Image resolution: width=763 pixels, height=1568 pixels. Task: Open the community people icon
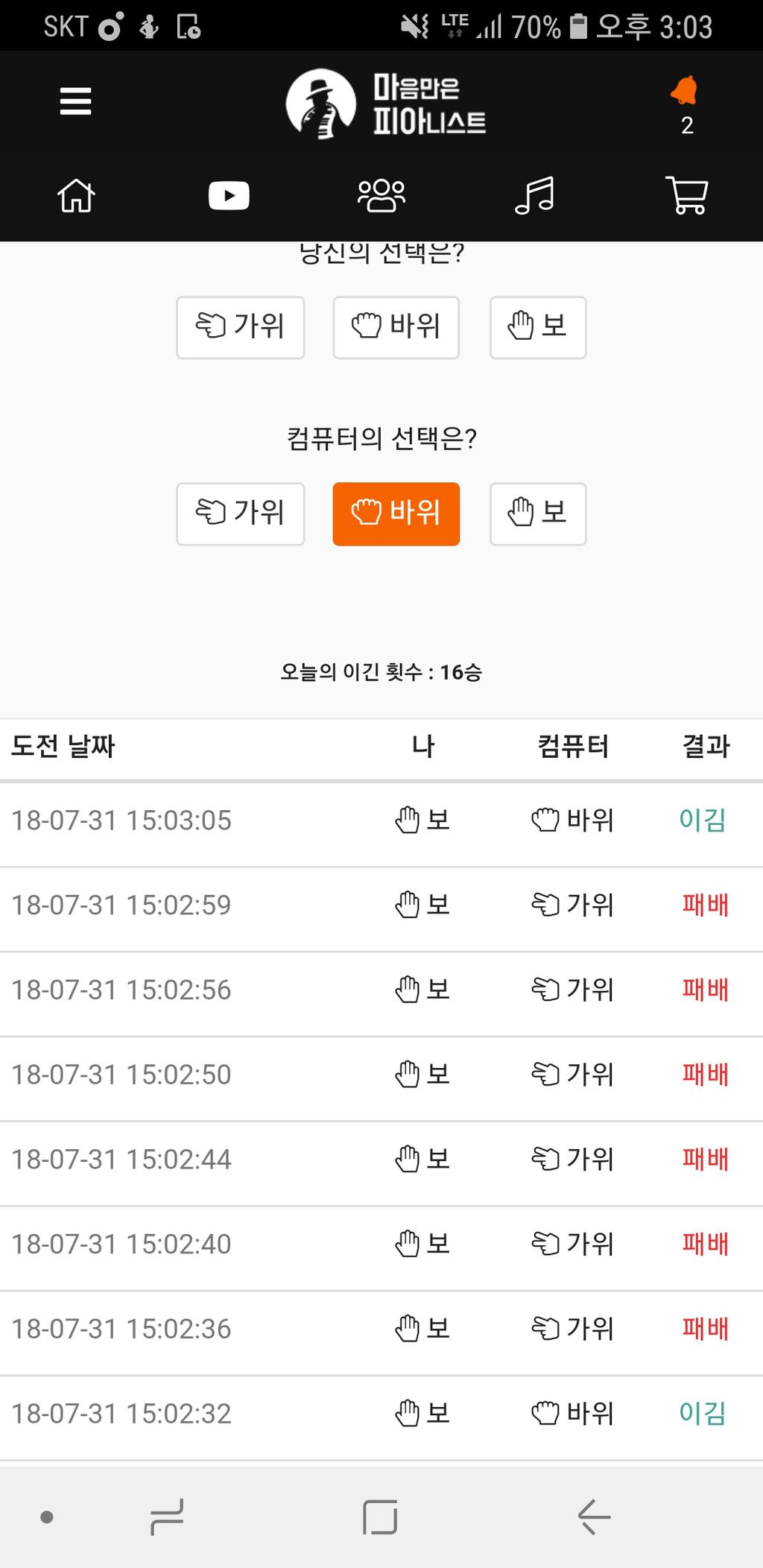[381, 196]
